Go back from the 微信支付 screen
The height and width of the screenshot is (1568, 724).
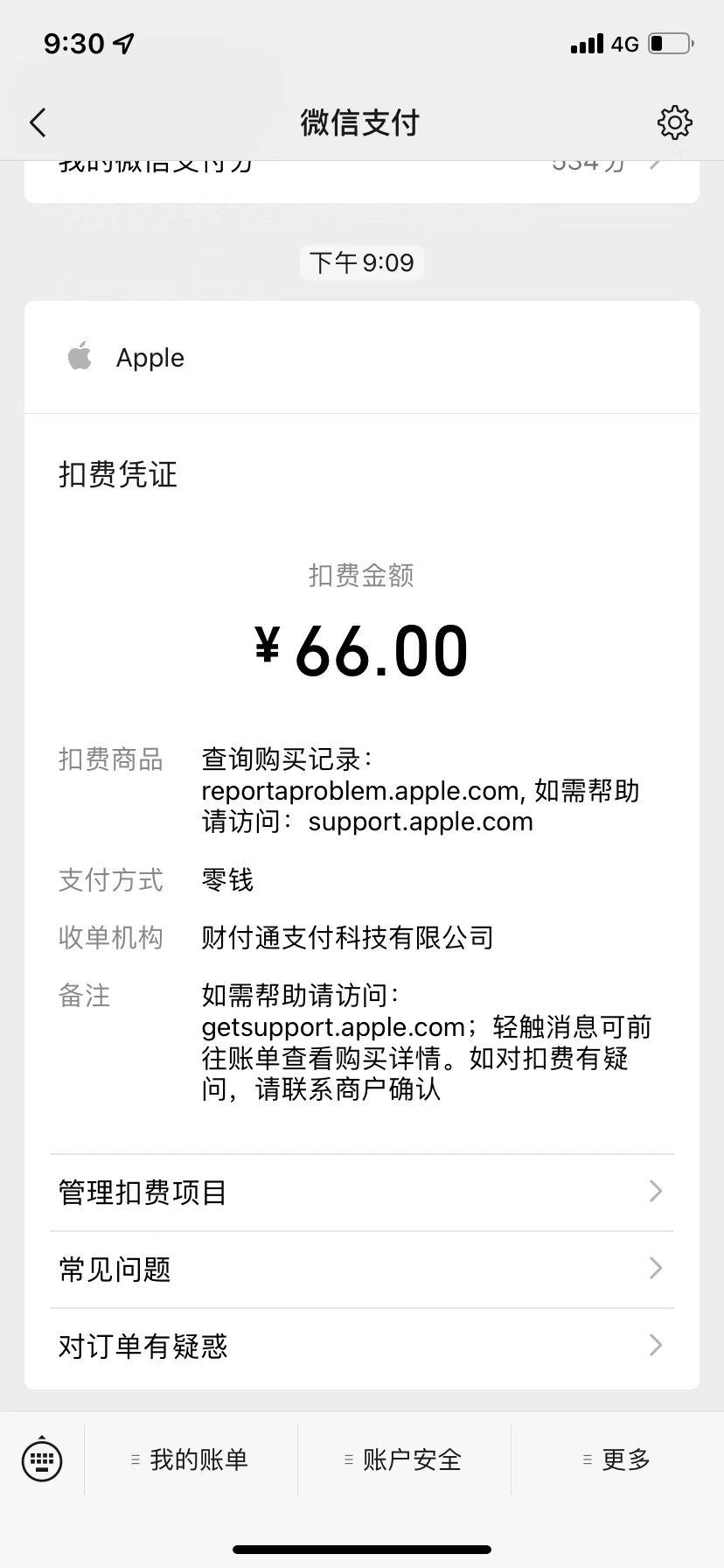[38, 123]
